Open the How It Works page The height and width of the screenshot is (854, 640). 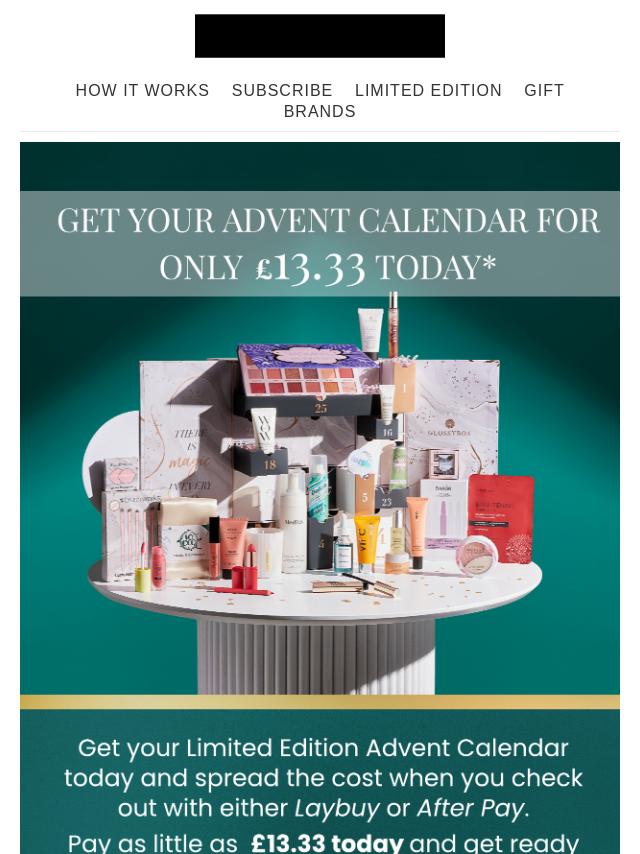tap(142, 90)
